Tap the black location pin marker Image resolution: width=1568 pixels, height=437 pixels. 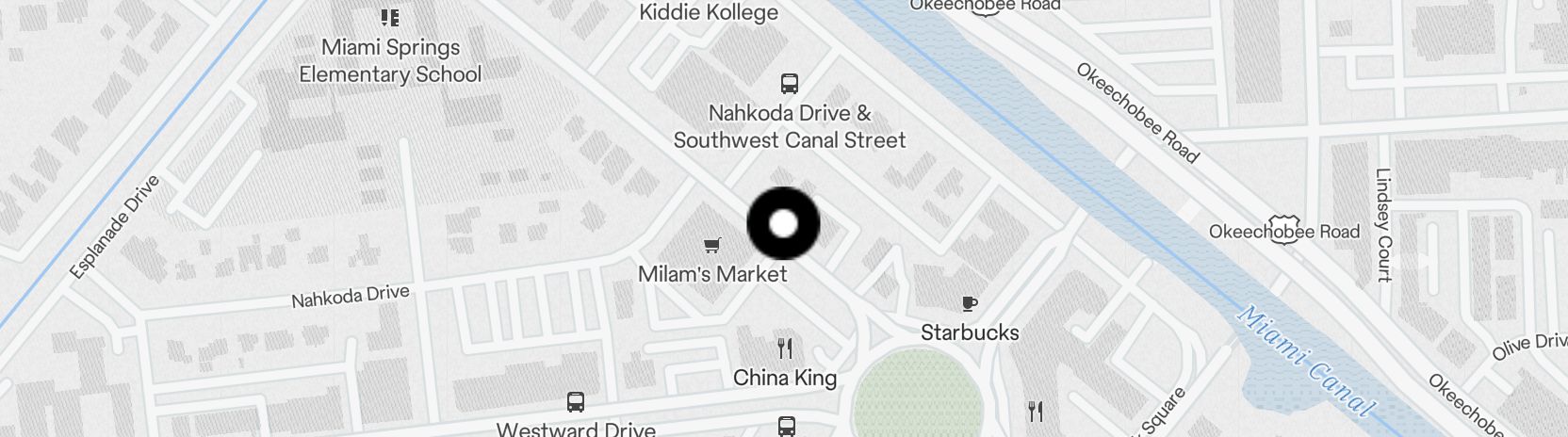(783, 223)
